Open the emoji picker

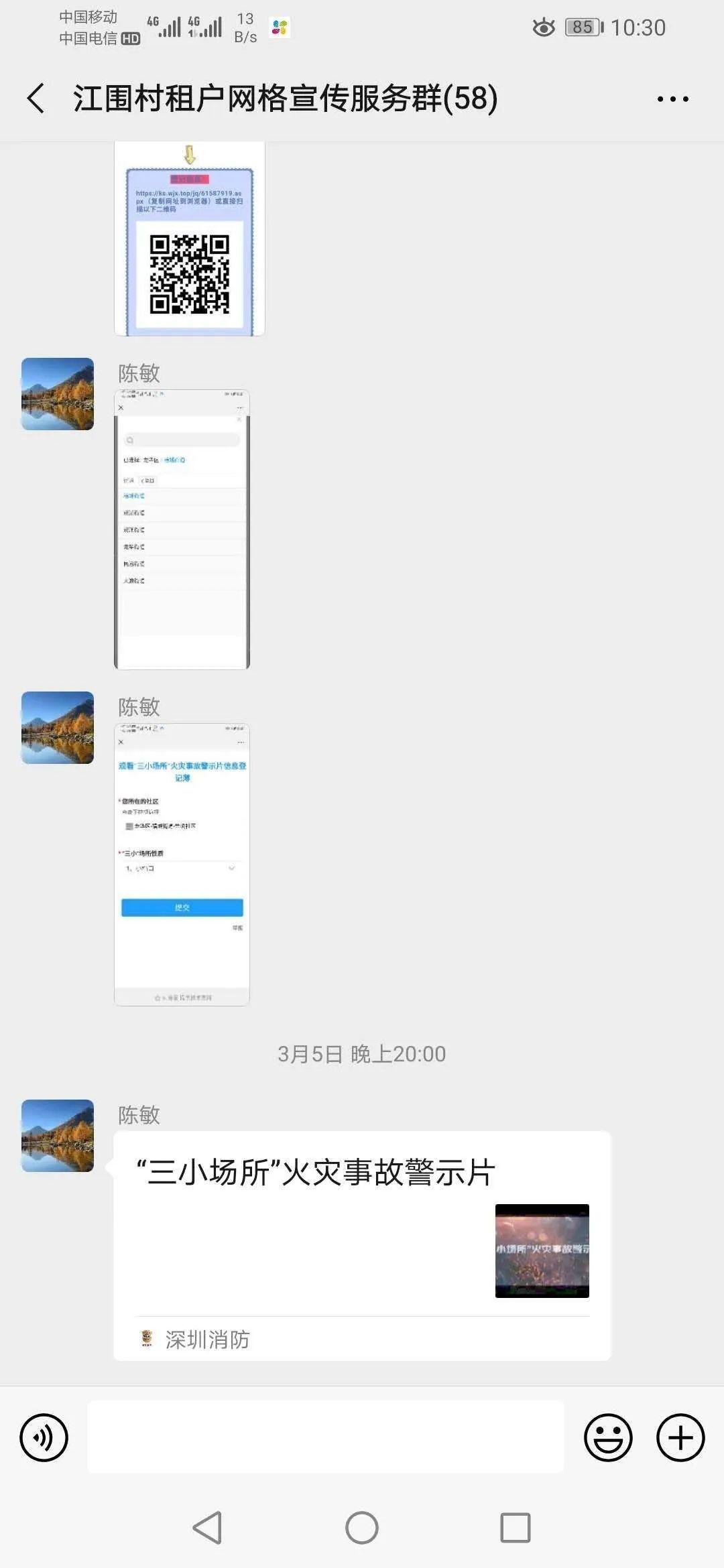click(608, 1437)
